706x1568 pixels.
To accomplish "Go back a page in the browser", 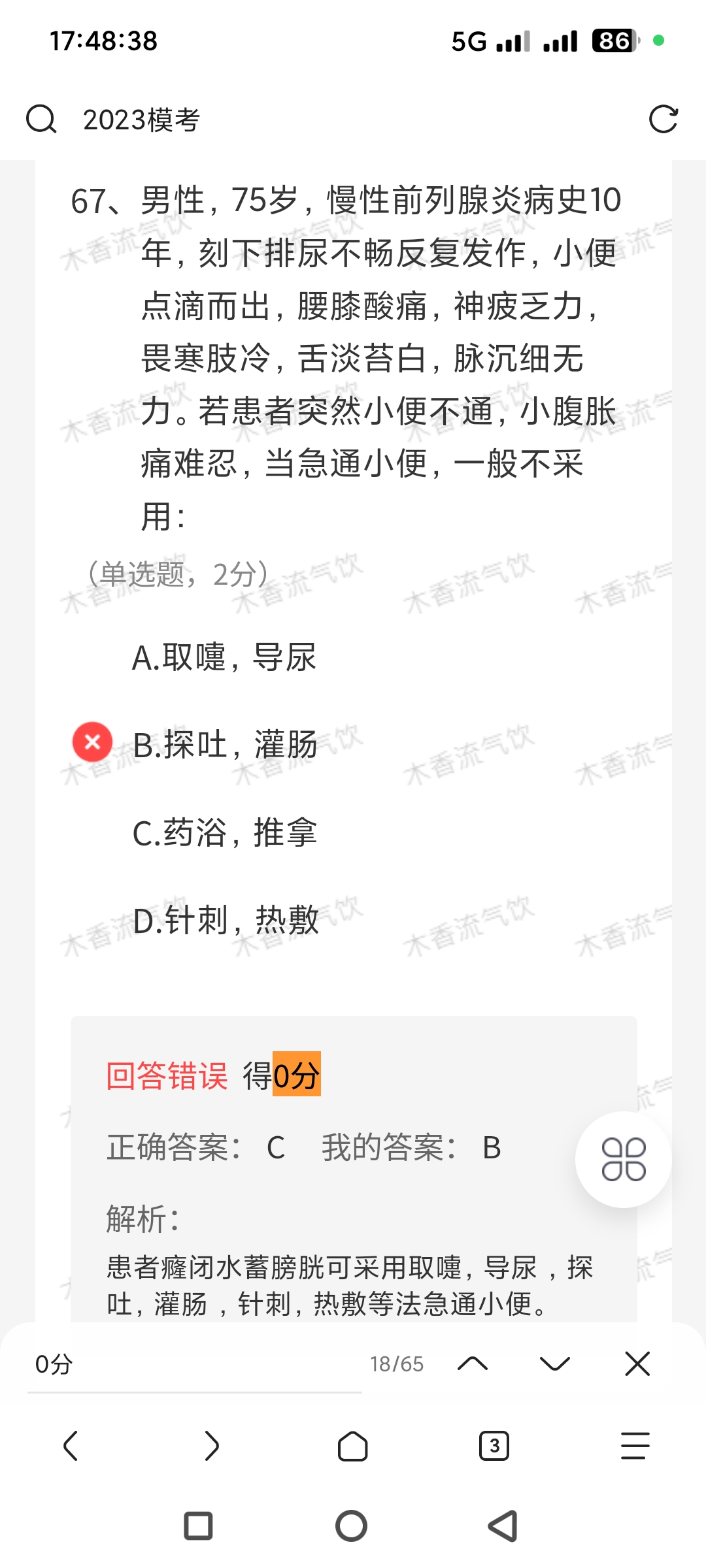I will coord(71,1446).
